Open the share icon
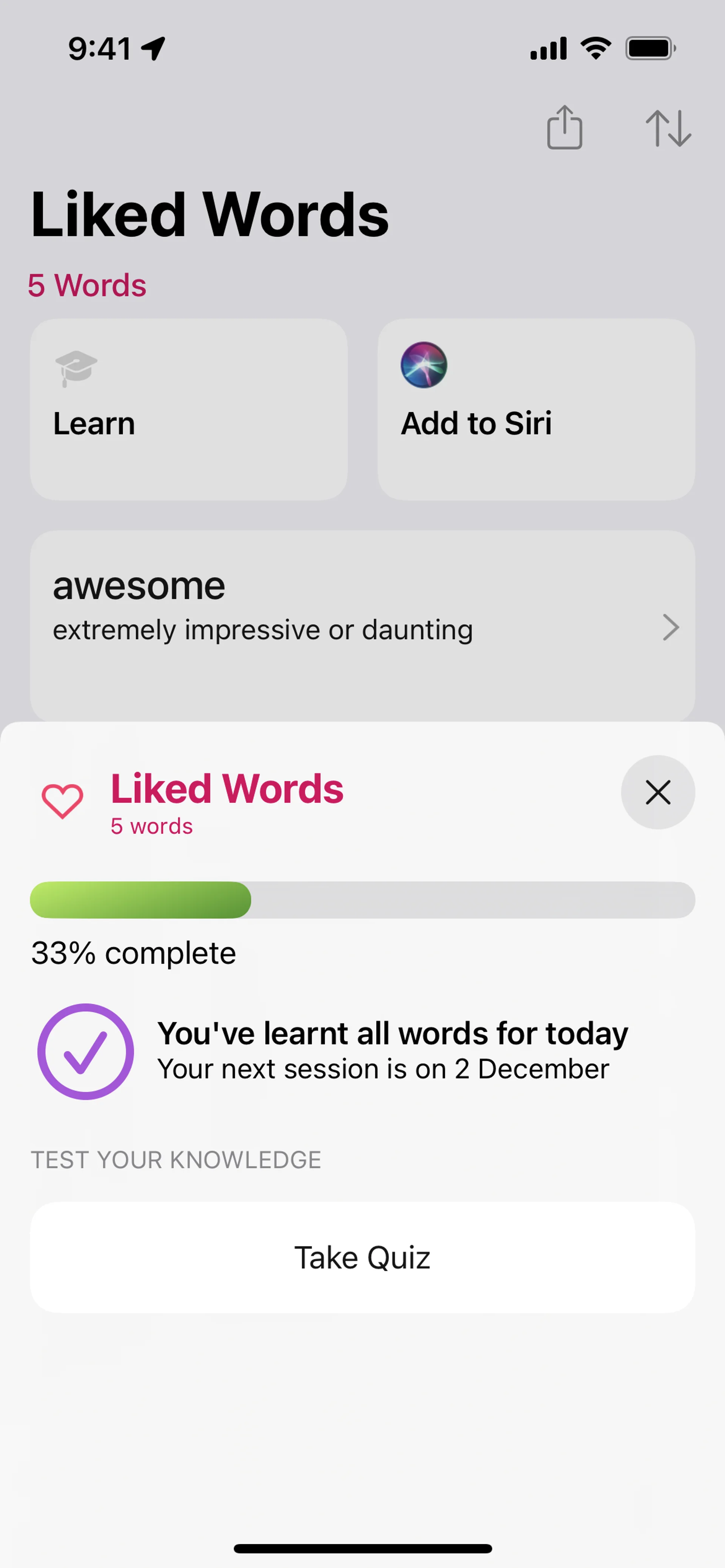725x1568 pixels. click(x=564, y=128)
